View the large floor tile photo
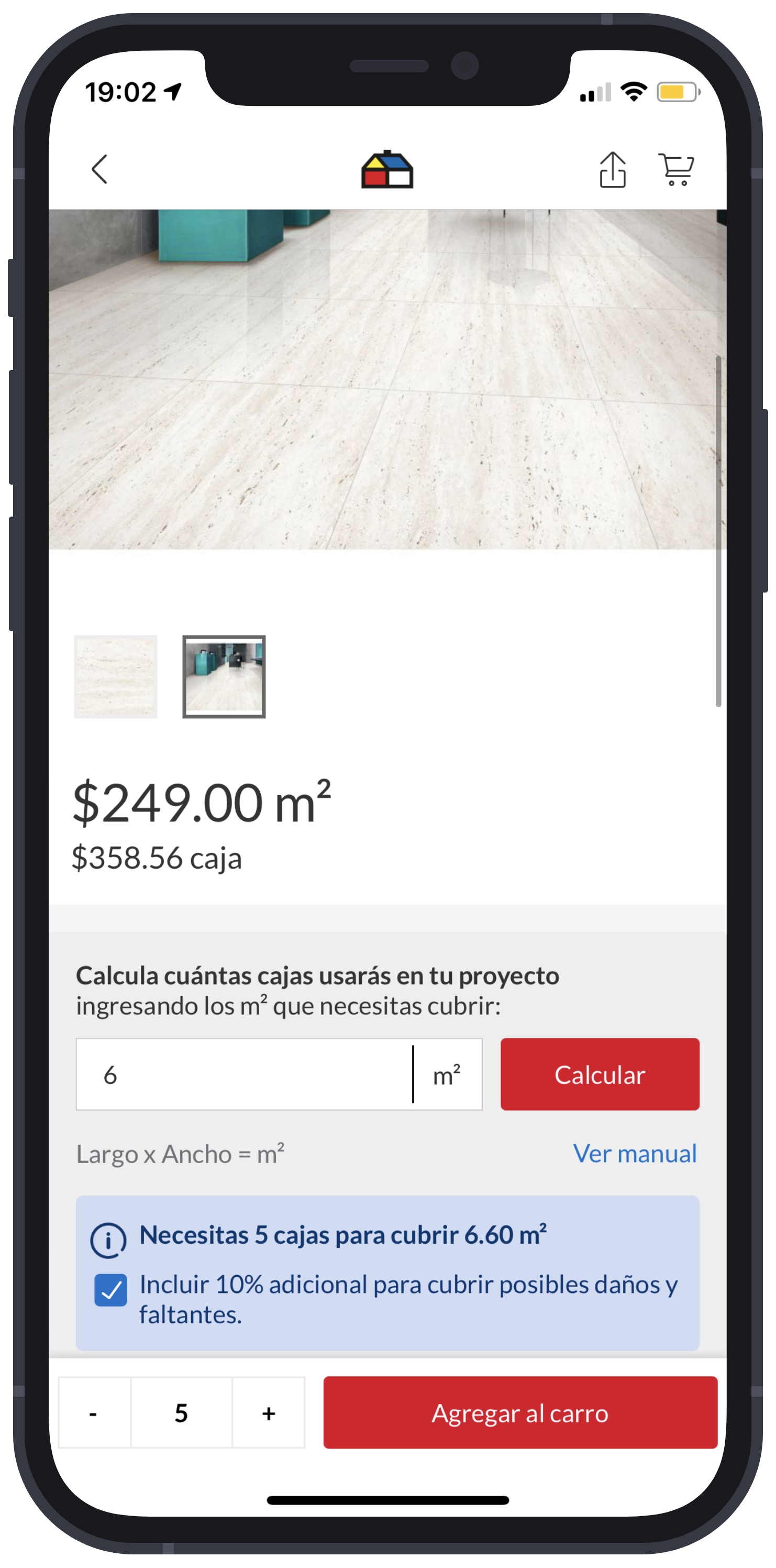 (387, 379)
